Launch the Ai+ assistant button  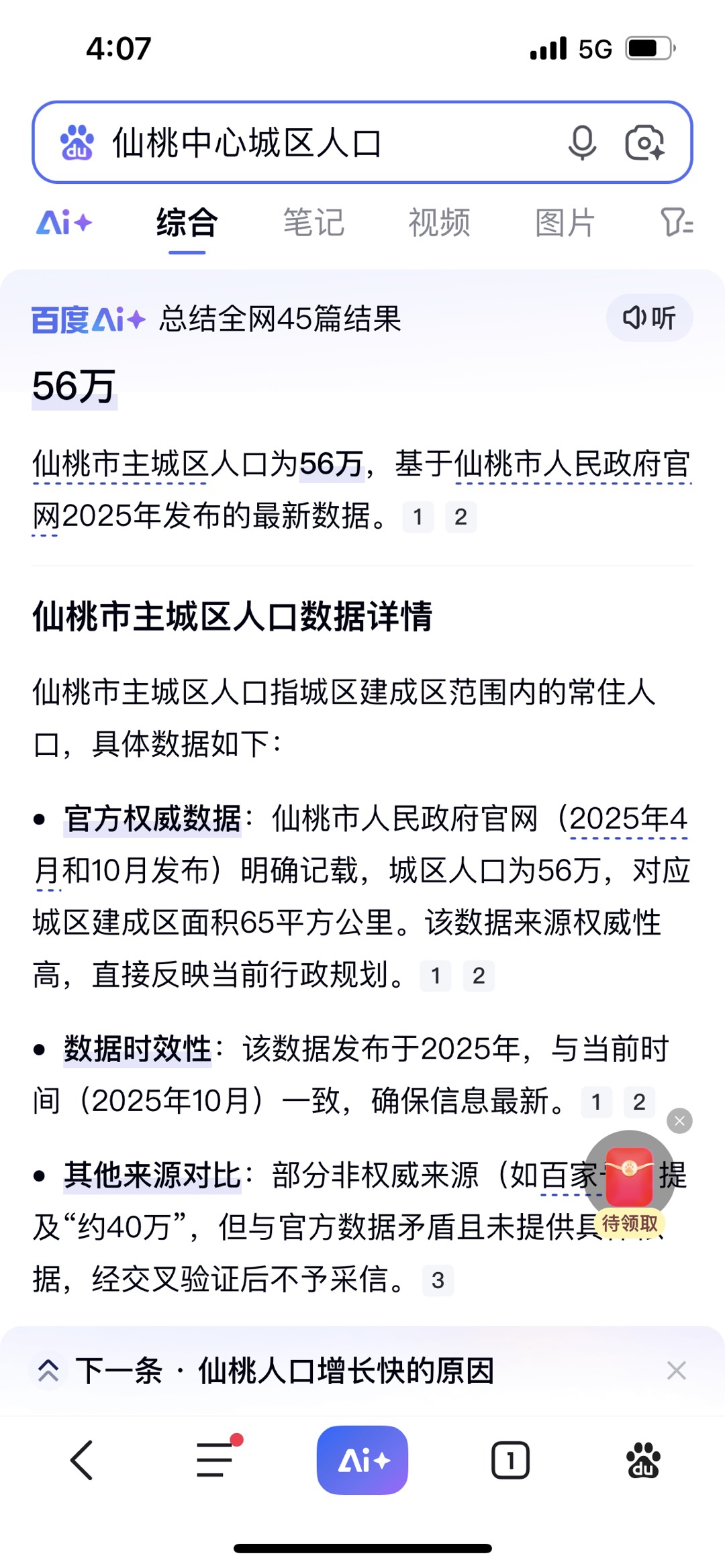(362, 1460)
